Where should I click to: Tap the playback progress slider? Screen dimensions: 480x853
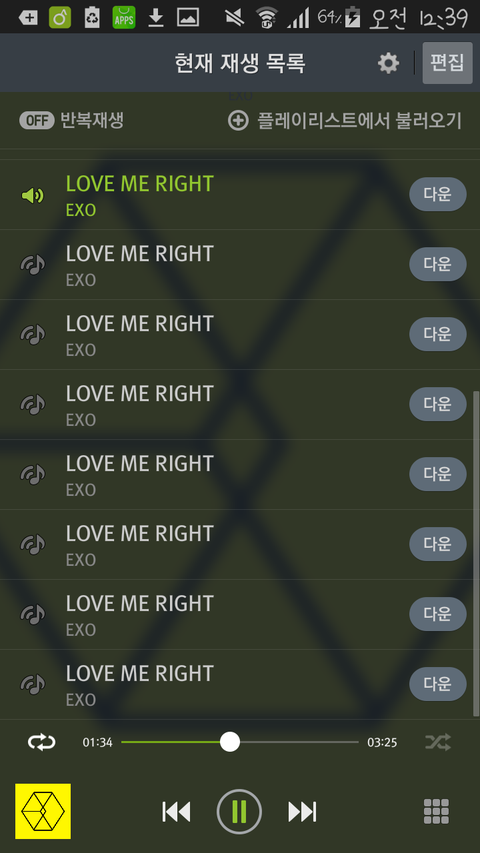[x=239, y=742]
